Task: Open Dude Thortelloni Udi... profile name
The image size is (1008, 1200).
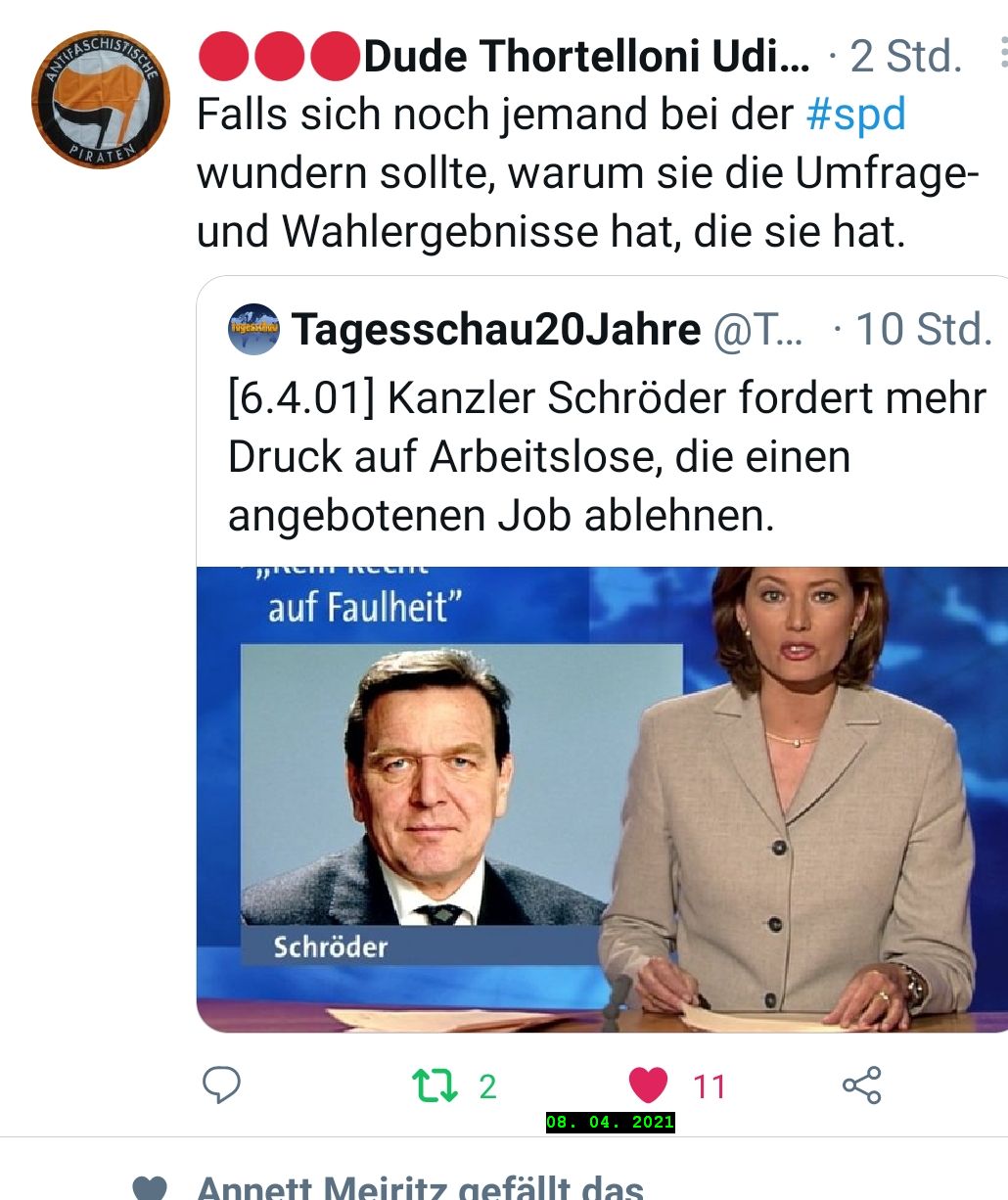Action: click(585, 57)
